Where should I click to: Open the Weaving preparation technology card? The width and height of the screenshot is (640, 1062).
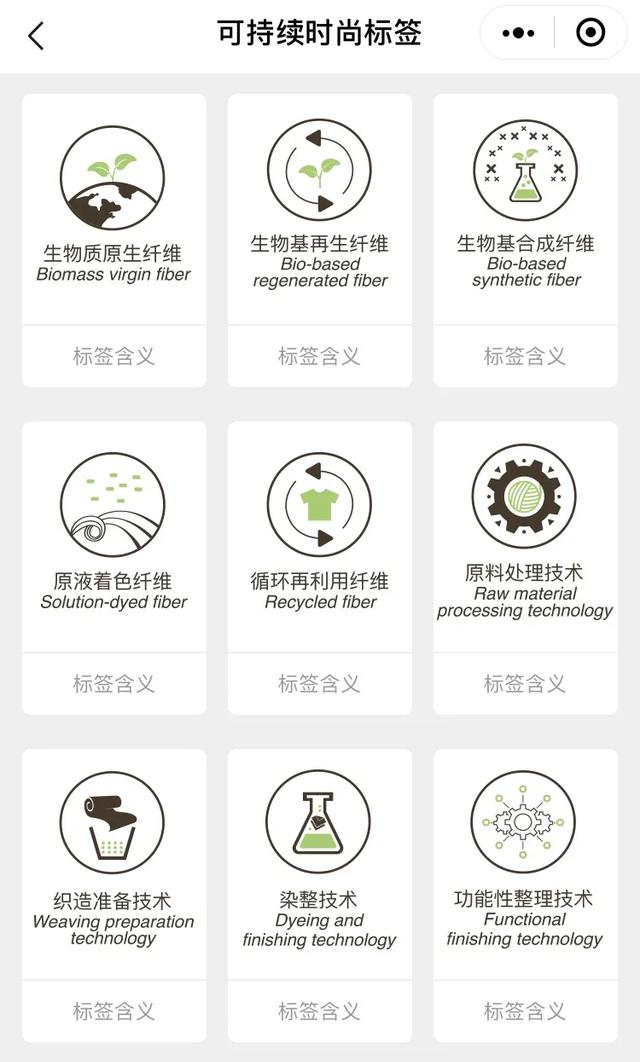click(x=114, y=864)
